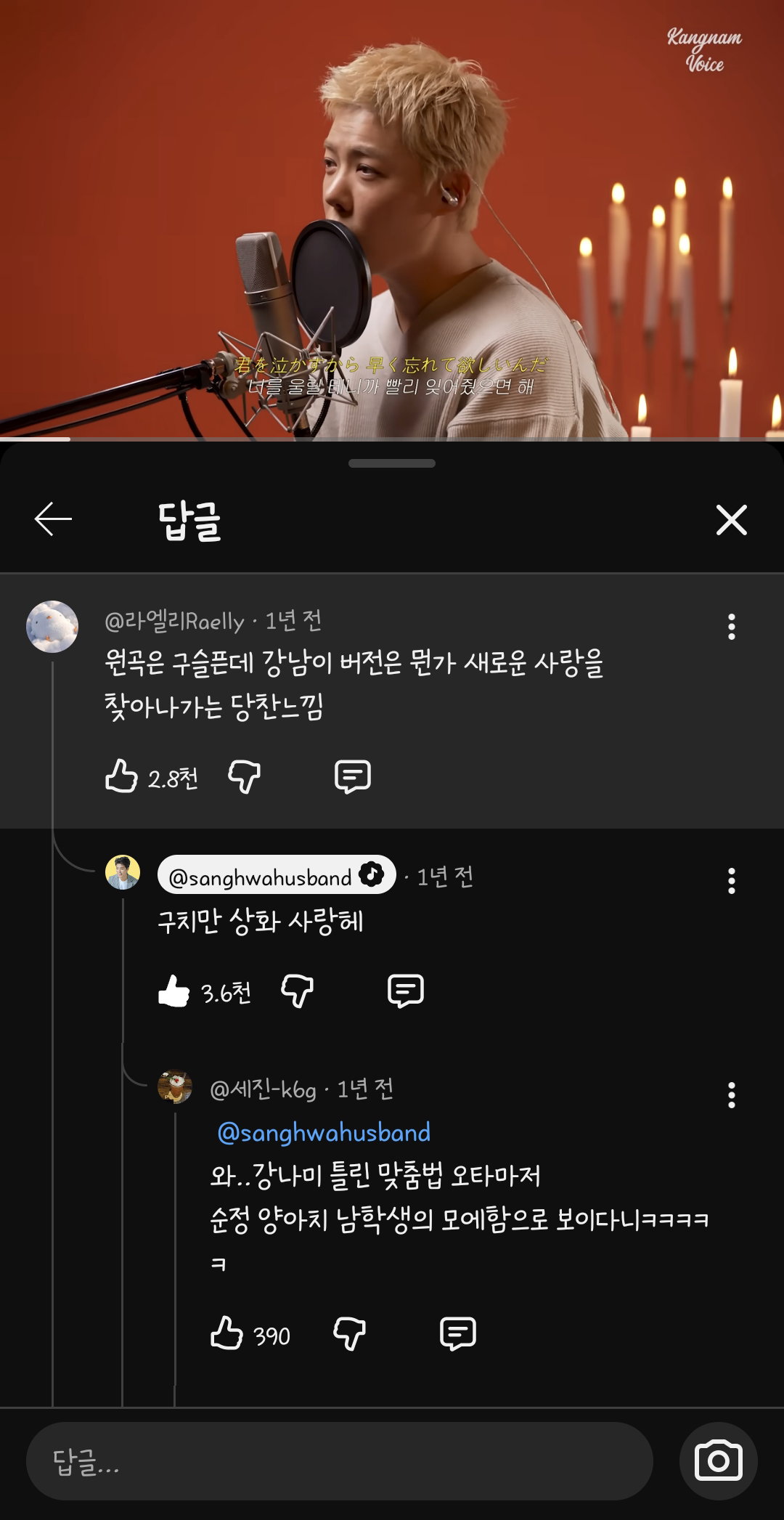Open options menu for @세진-k6g's reply
Viewport: 784px width, 1520px height.
(731, 1095)
